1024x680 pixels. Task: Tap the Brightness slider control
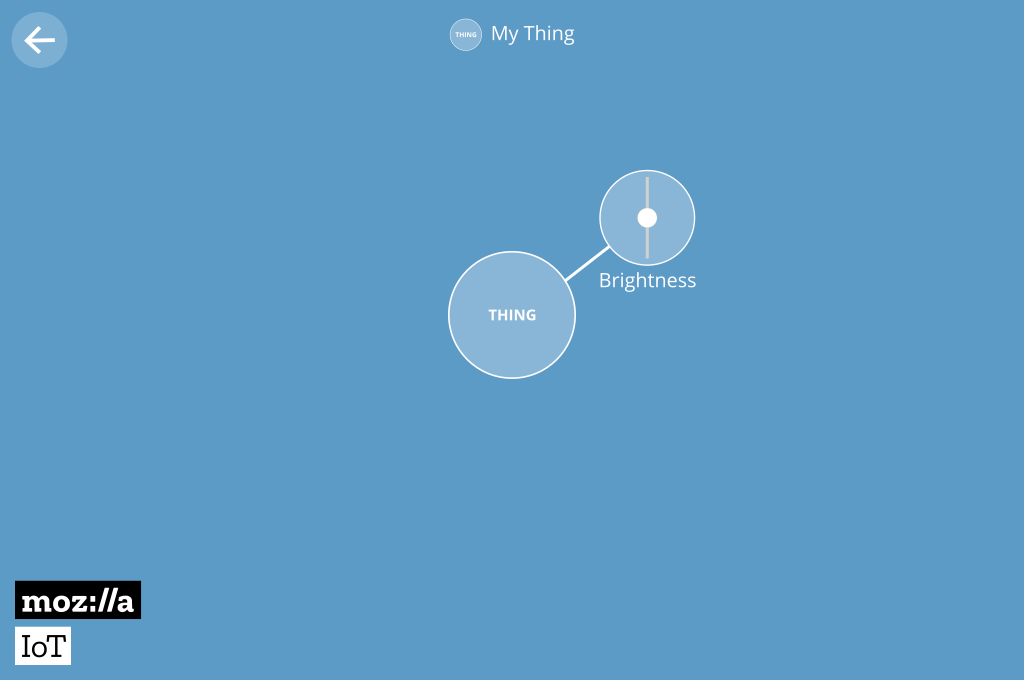pos(647,217)
